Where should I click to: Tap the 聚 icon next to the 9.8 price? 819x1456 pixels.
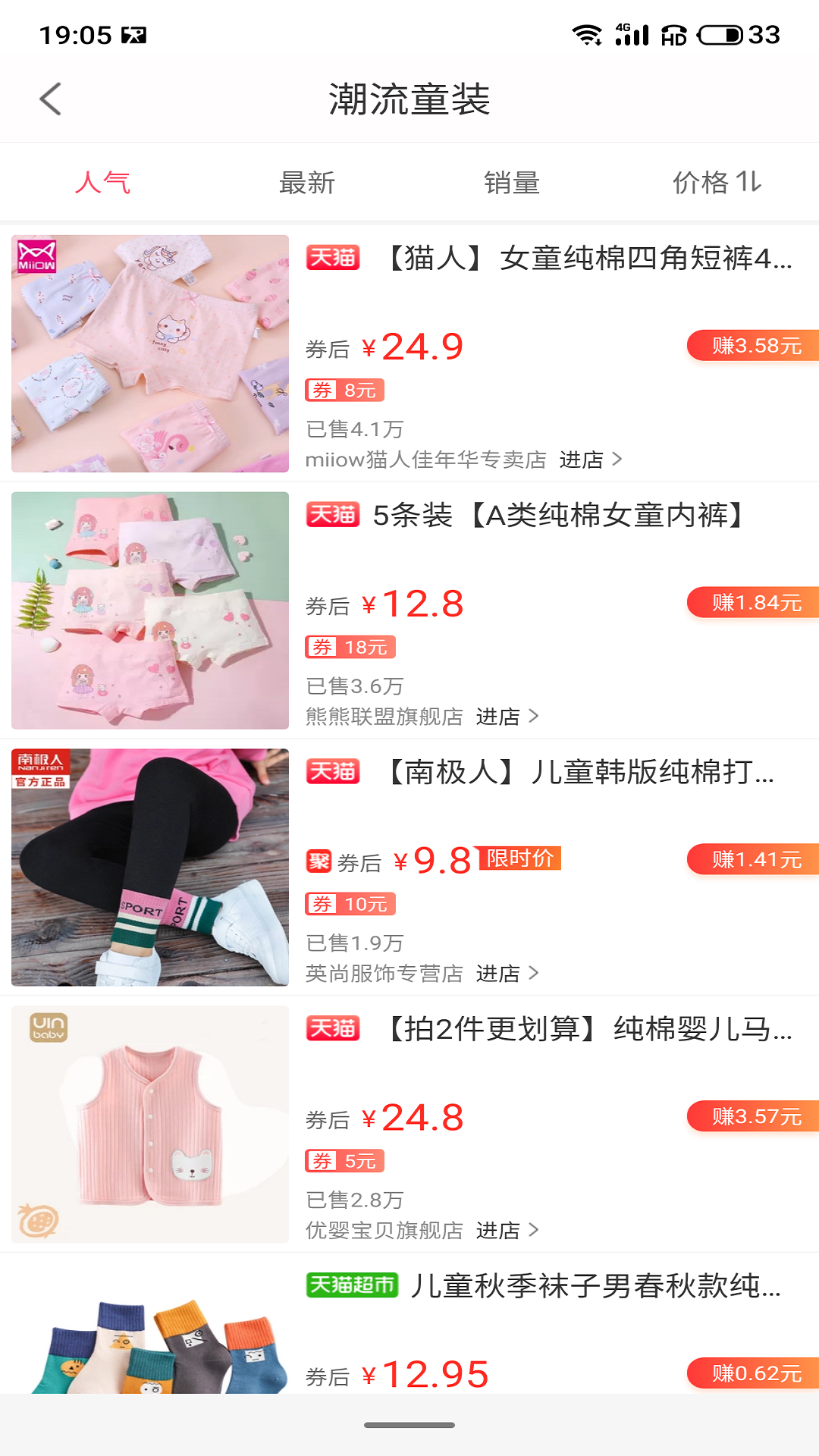click(x=322, y=860)
